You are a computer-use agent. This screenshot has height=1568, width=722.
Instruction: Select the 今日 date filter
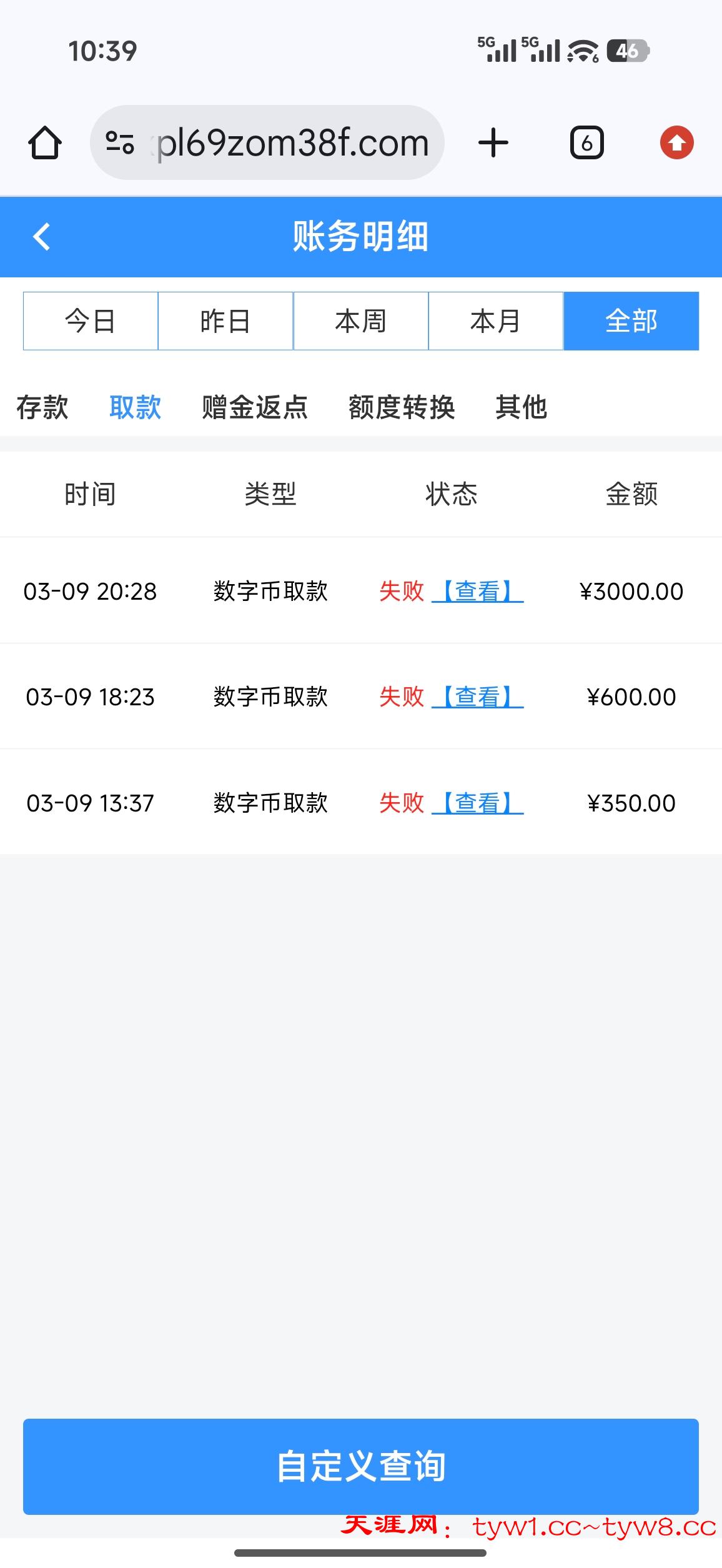[x=90, y=320]
